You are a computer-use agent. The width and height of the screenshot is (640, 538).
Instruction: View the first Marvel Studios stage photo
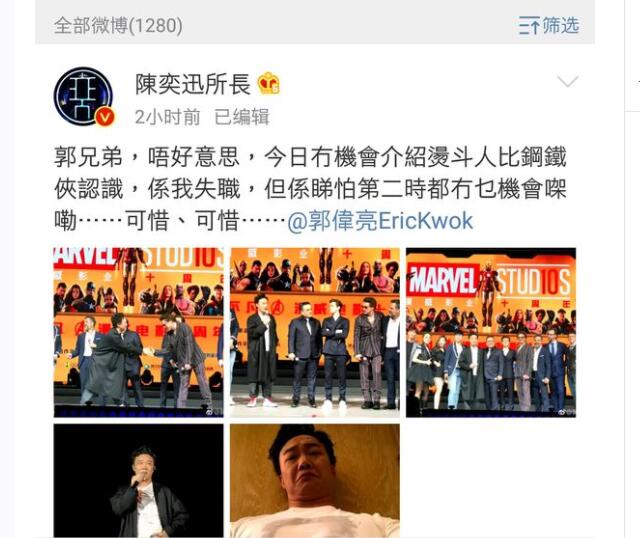(138, 331)
